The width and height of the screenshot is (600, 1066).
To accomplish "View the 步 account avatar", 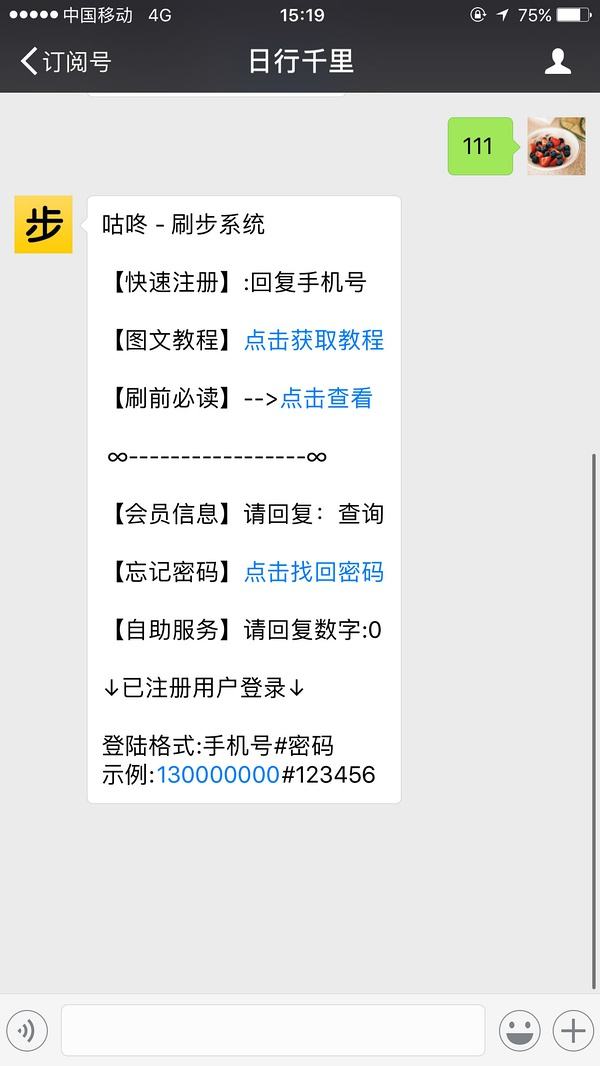I will pos(43,225).
